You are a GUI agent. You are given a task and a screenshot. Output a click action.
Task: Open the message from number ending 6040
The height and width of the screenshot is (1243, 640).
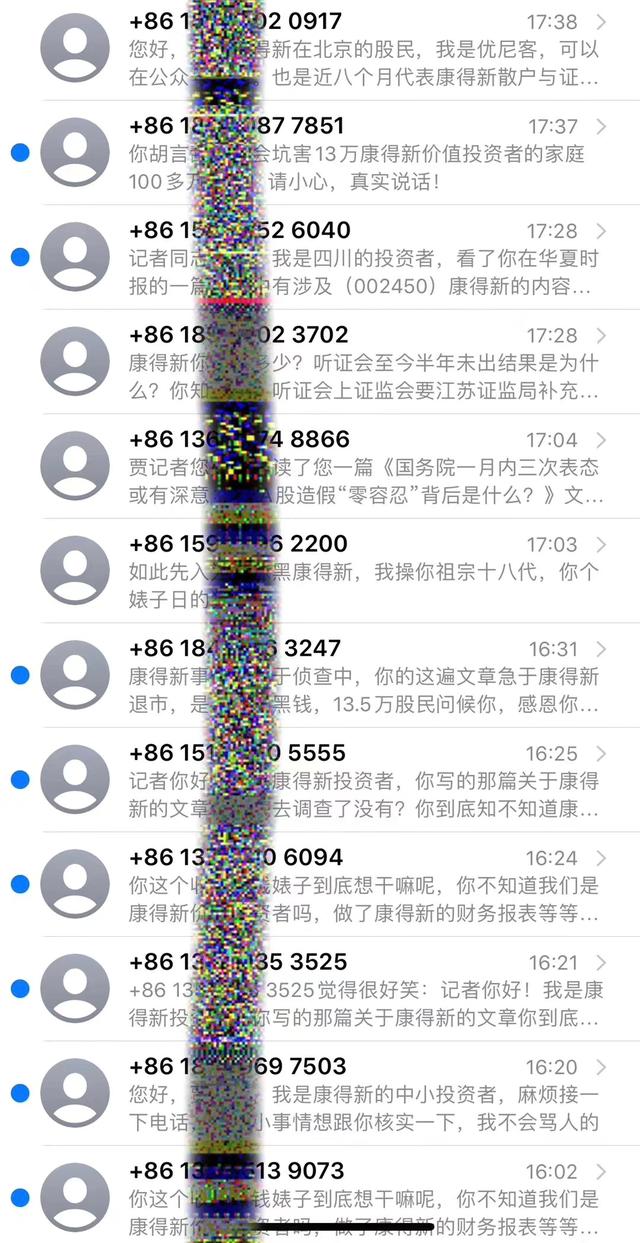tap(320, 257)
